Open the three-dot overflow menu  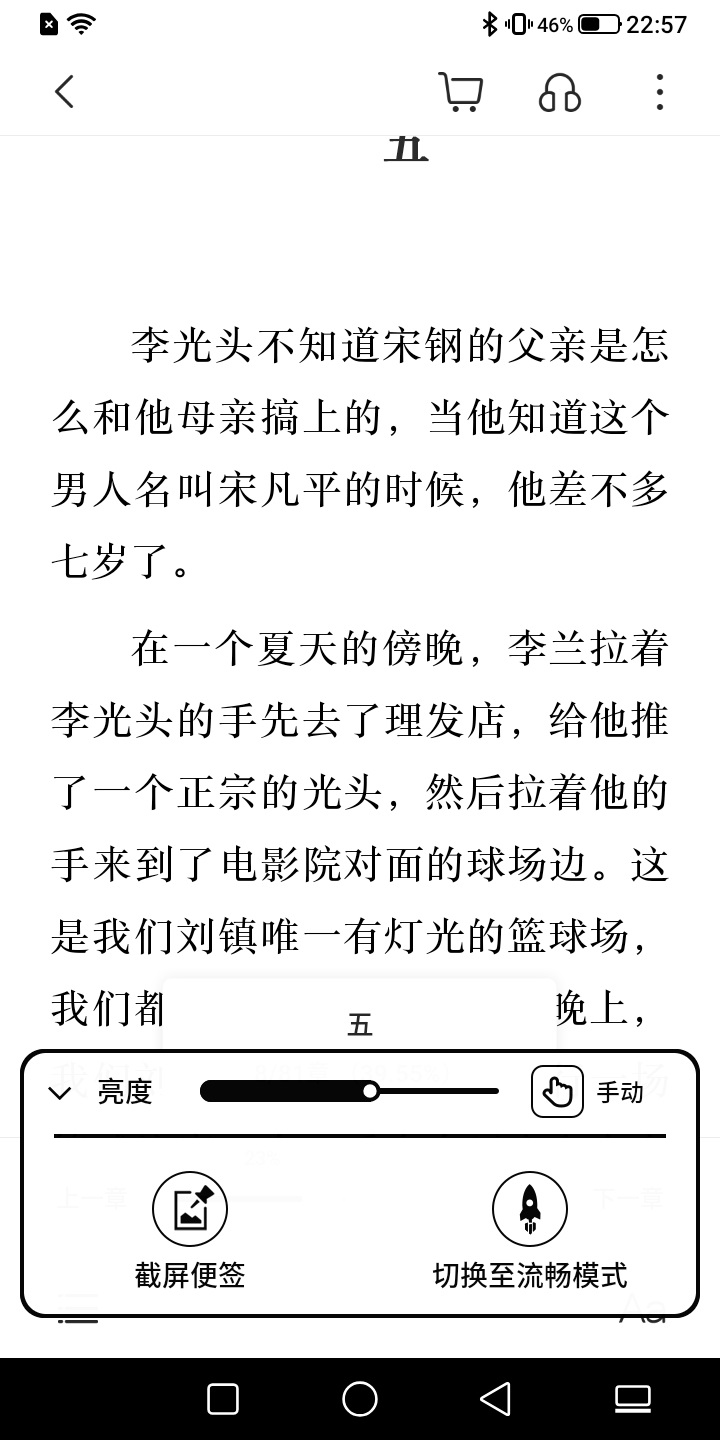coord(659,92)
